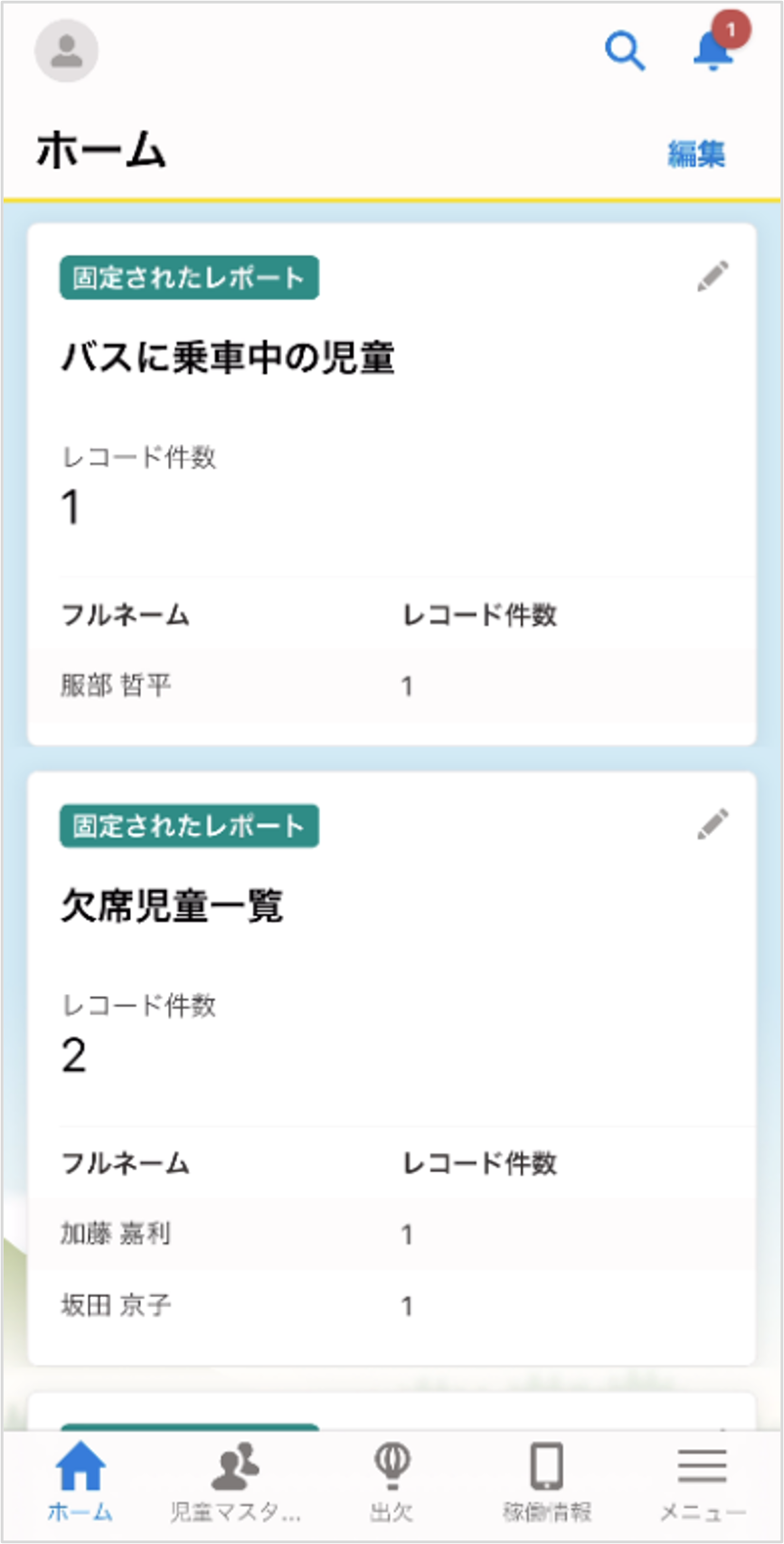
Task: Switch to the 児童マスタ tab
Action: [x=235, y=1482]
